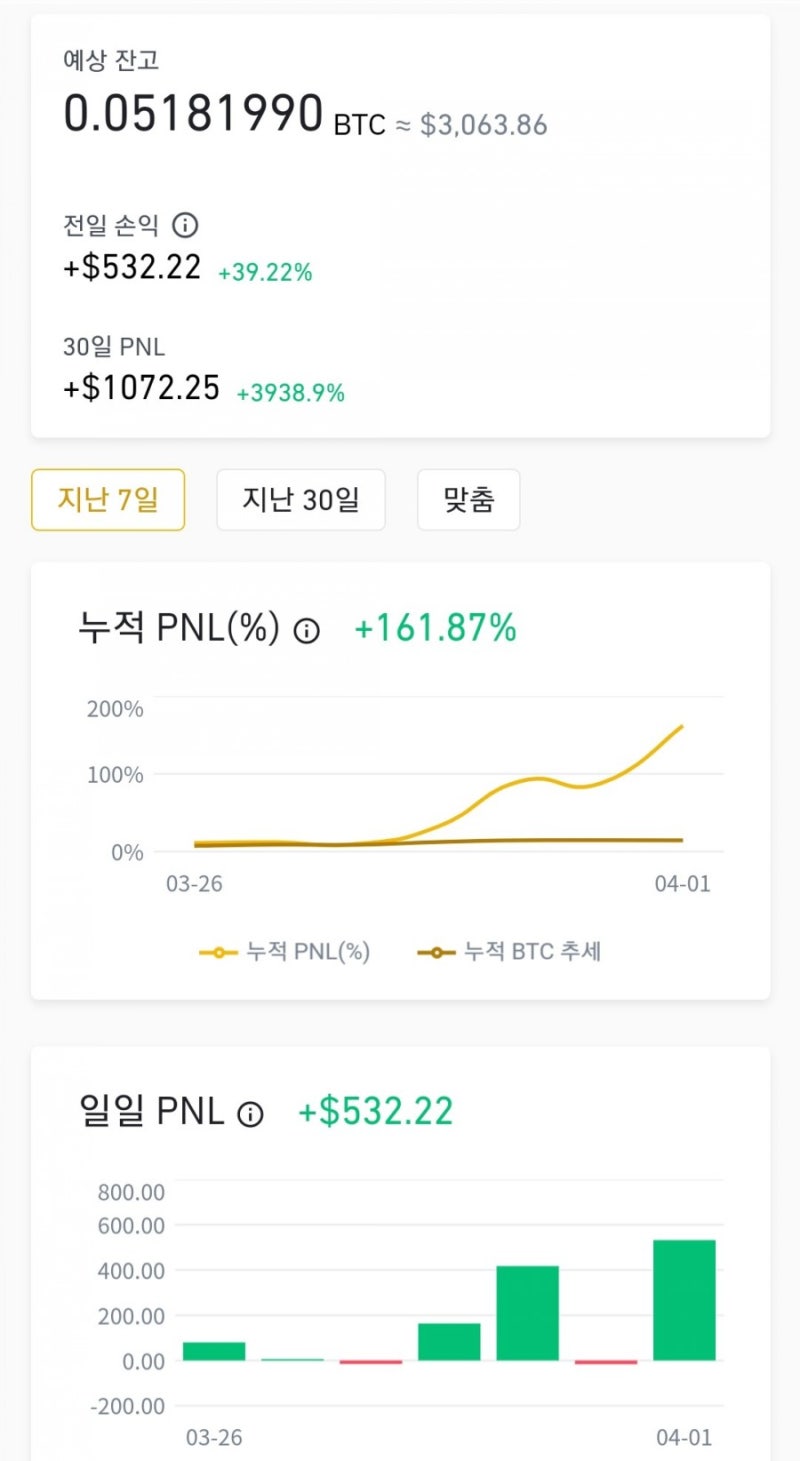
Task: Click the tallest green bar on 04-01
Action: tap(683, 1300)
